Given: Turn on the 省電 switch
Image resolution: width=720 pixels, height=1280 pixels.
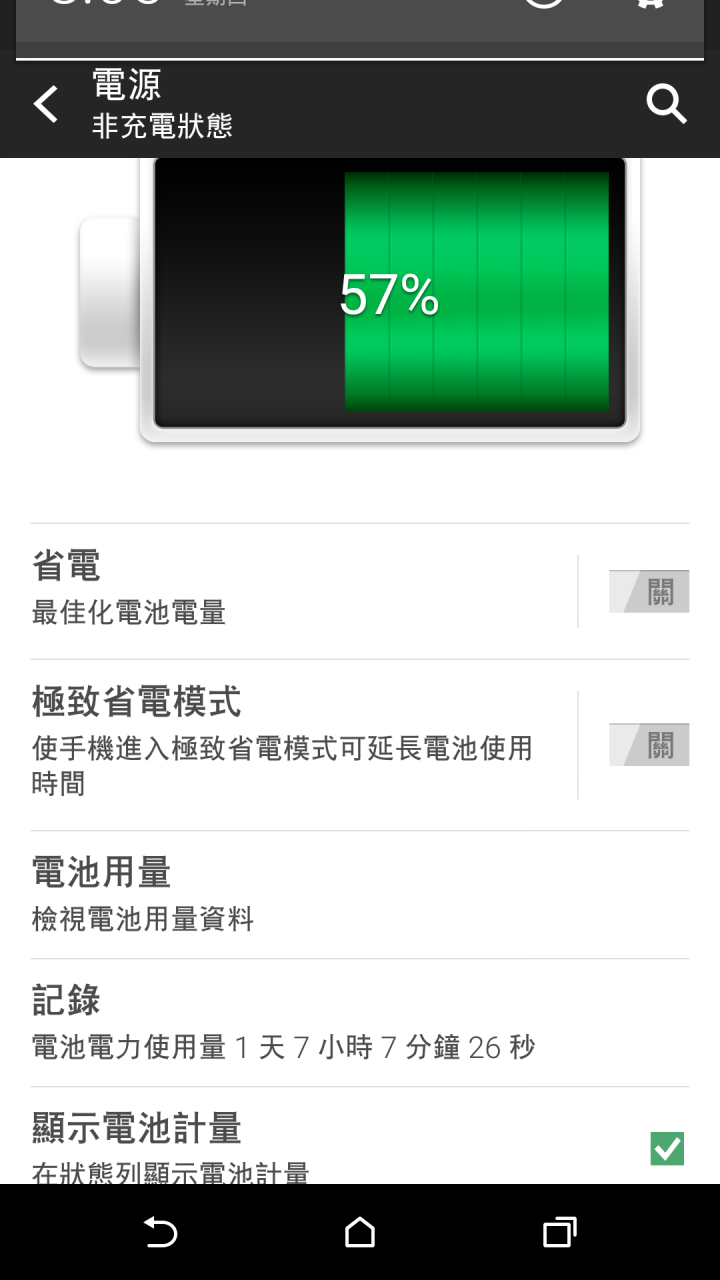Looking at the screenshot, I should [649, 593].
